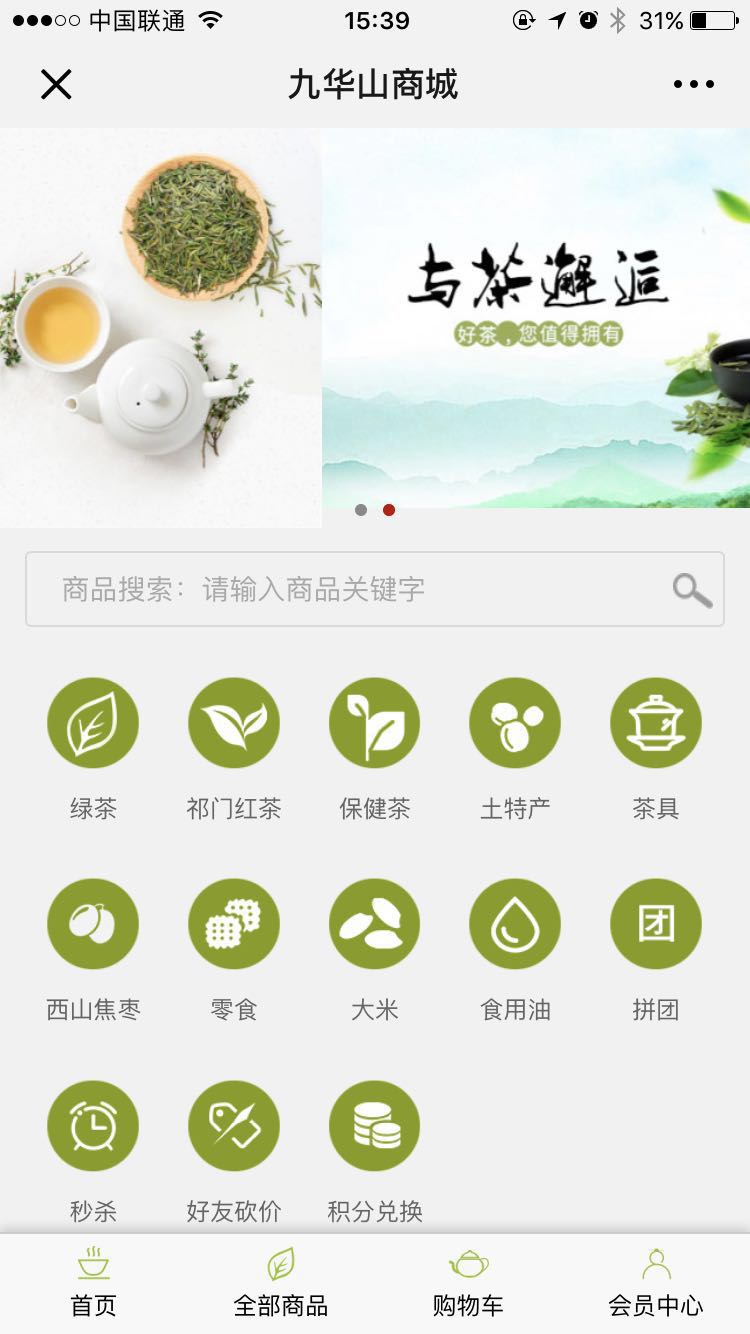The image size is (750, 1334).
Task: Open 秒杀 flash sale
Action: (93, 1126)
